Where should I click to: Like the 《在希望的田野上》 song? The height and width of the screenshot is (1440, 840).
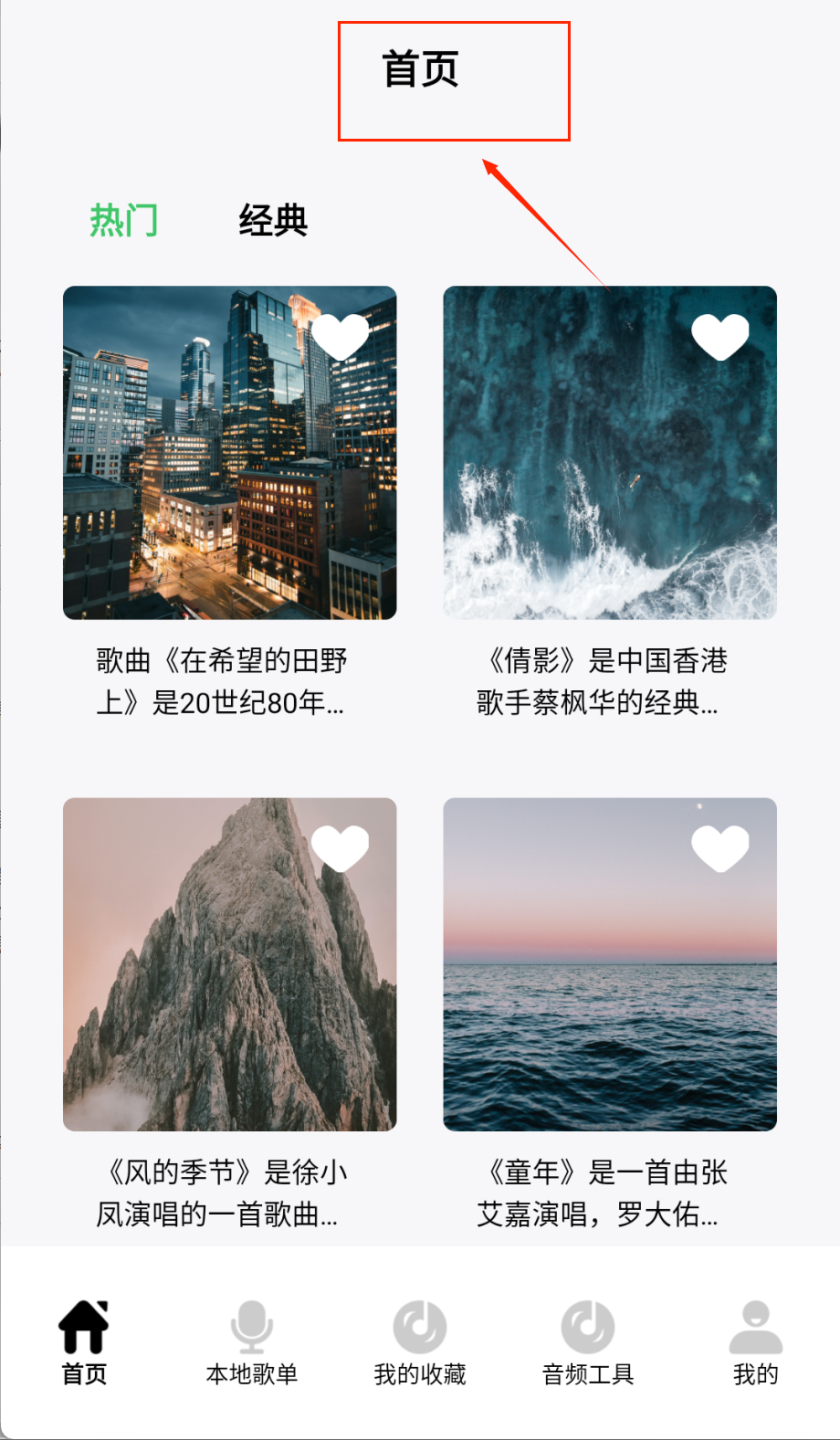click(340, 336)
